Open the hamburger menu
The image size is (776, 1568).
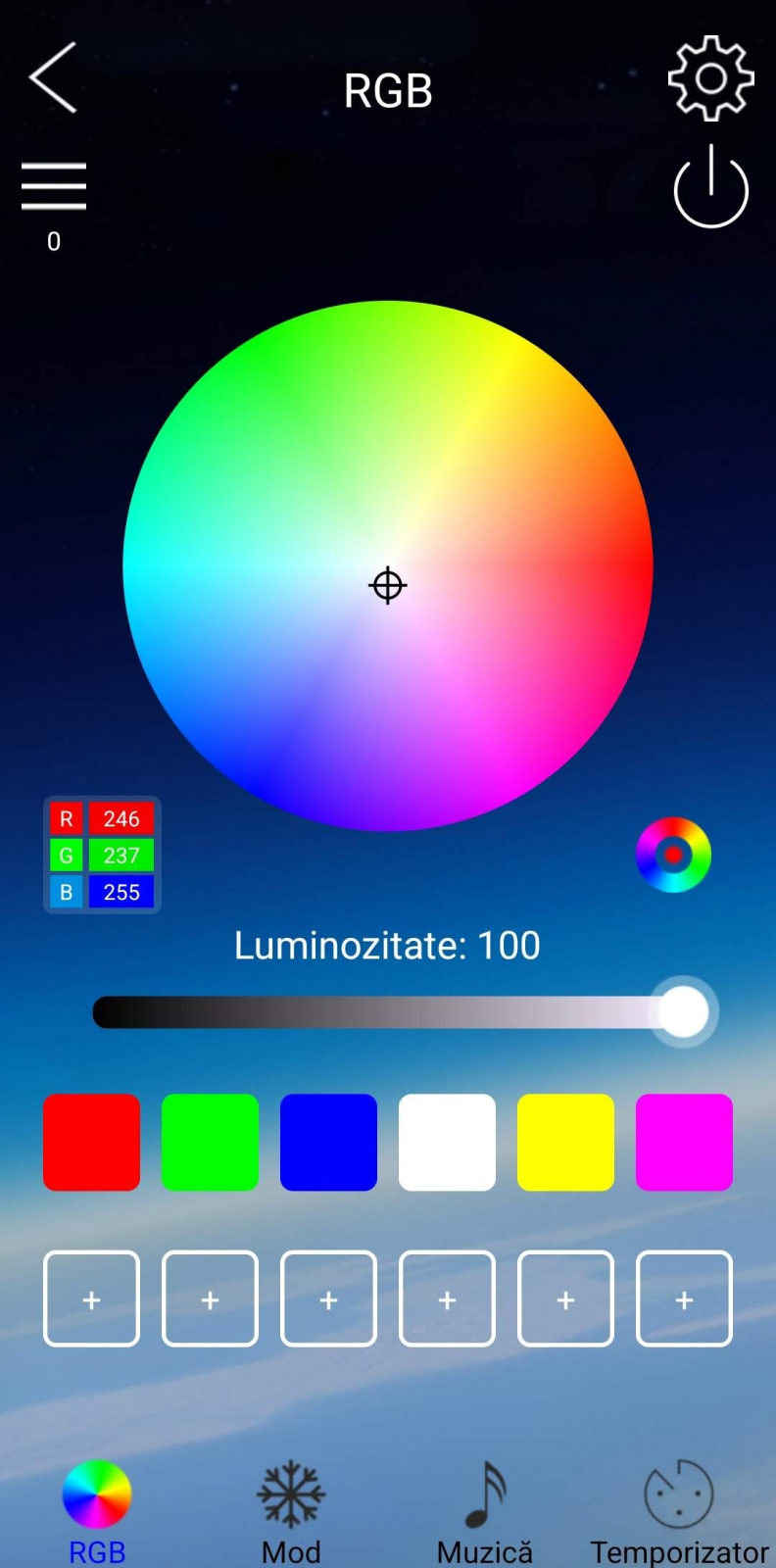pyautogui.click(x=54, y=186)
